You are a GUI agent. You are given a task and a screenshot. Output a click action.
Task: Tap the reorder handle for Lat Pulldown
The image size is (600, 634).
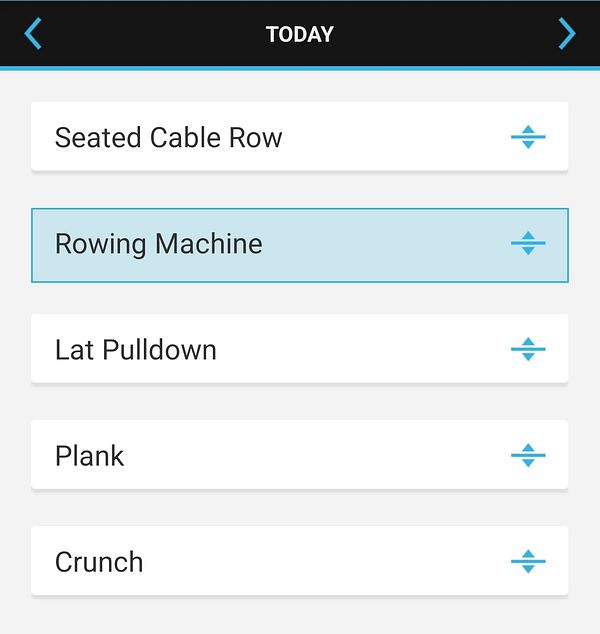(528, 350)
